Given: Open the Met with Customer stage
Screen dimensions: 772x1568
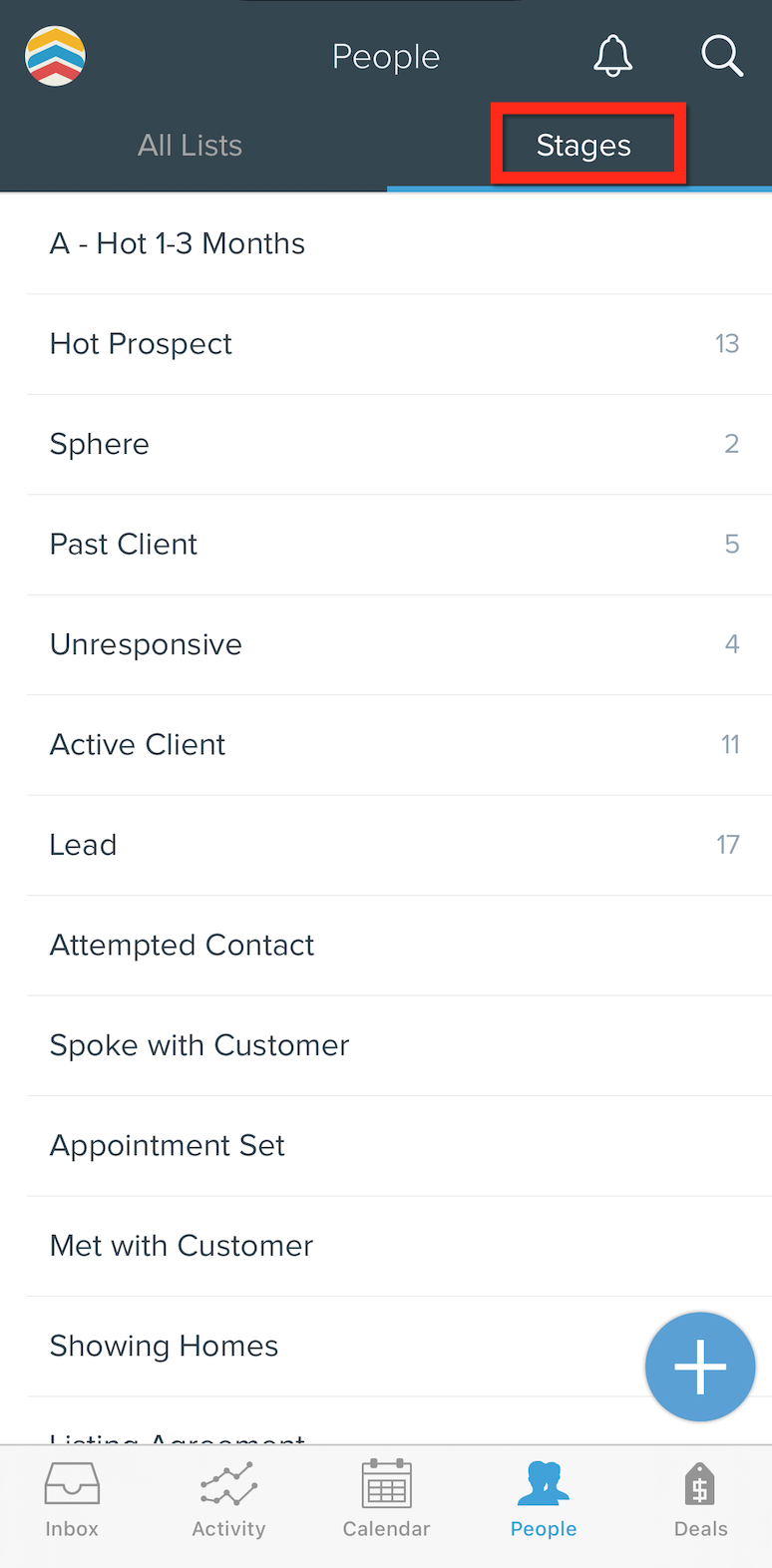Looking at the screenshot, I should [x=399, y=1246].
